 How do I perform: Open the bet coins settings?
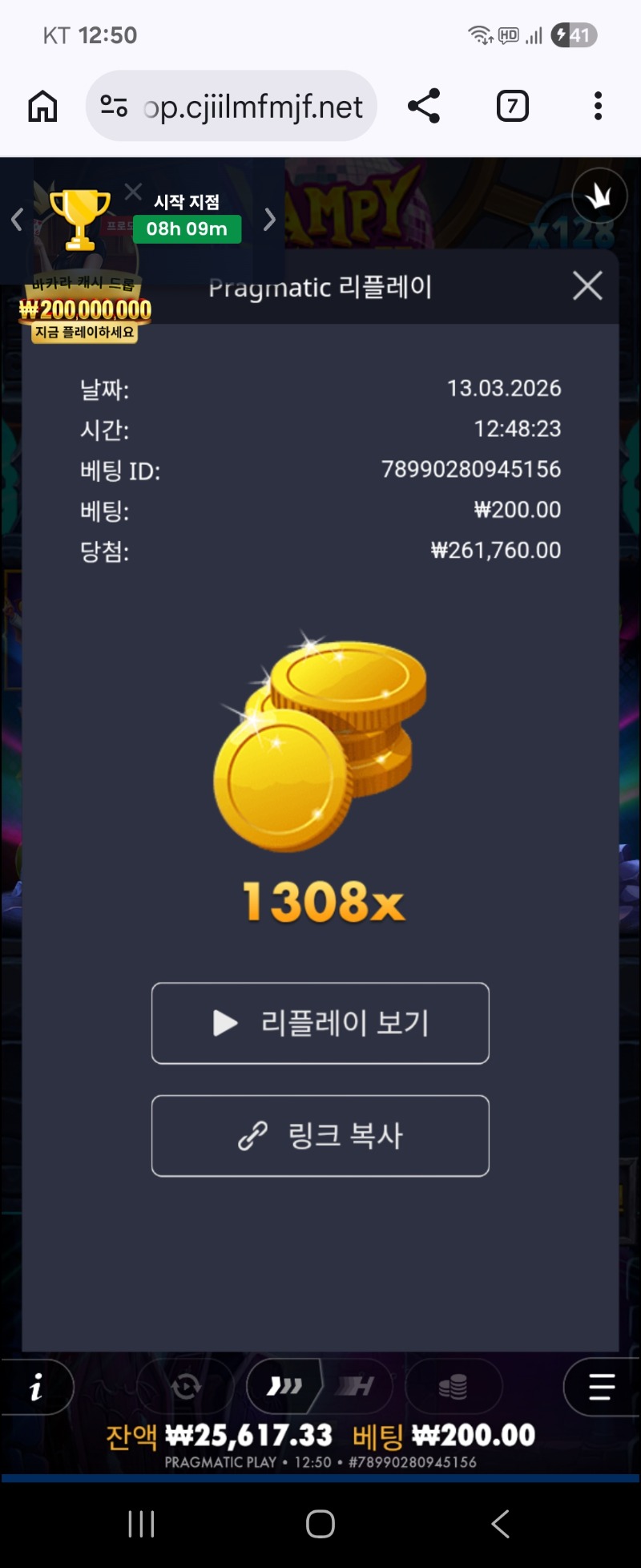454,1387
